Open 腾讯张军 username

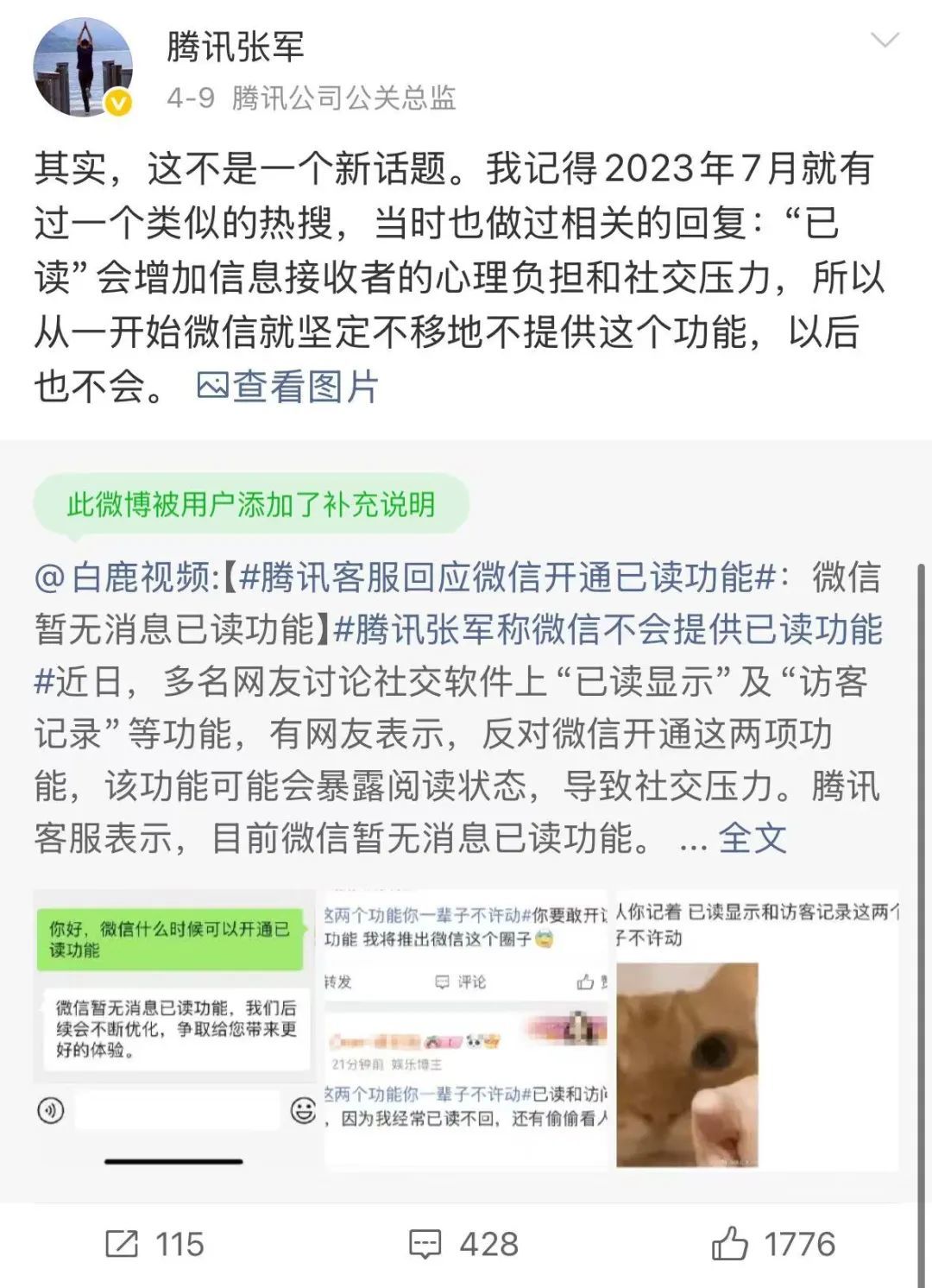pyautogui.click(x=235, y=47)
